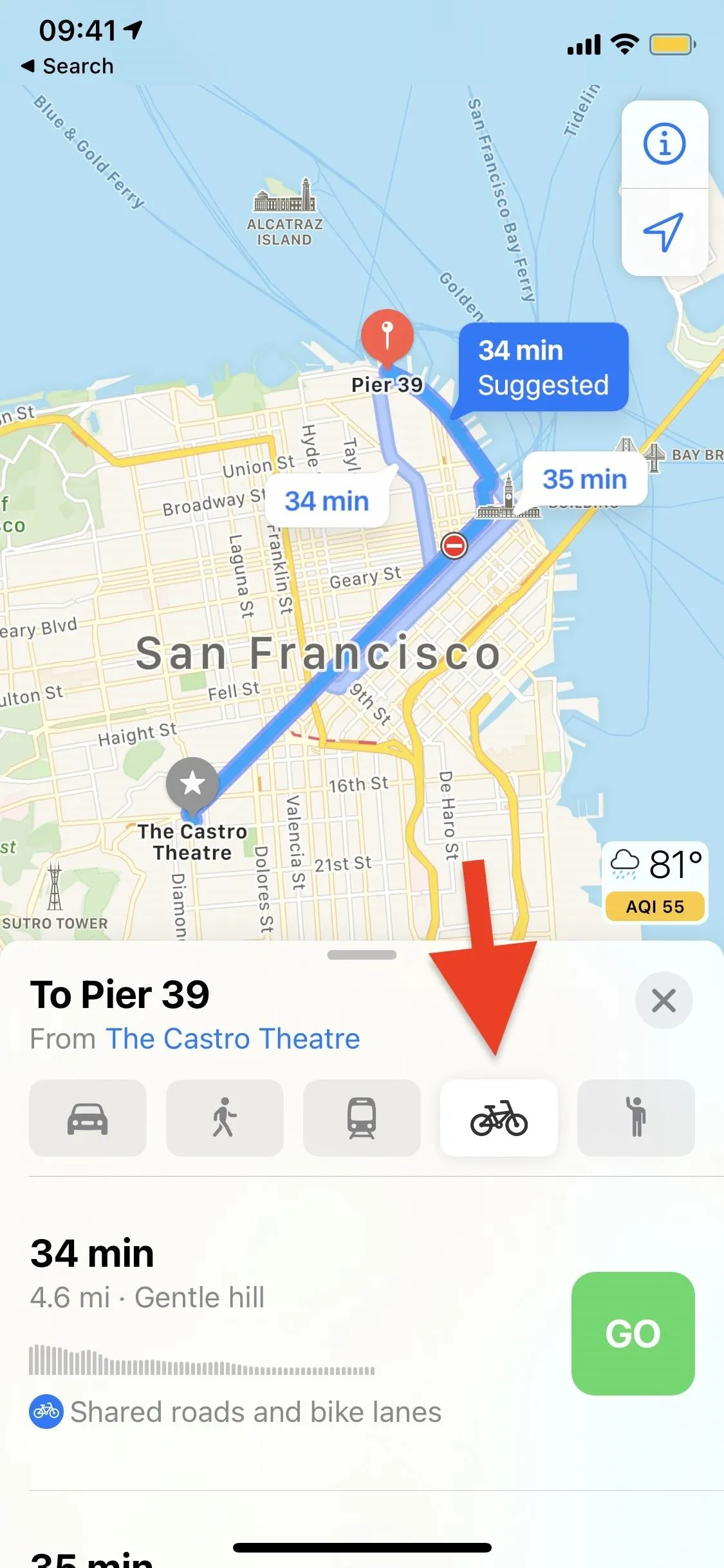Switch to walking directions
Viewport: 724px width, 1568px height.
click(225, 1118)
